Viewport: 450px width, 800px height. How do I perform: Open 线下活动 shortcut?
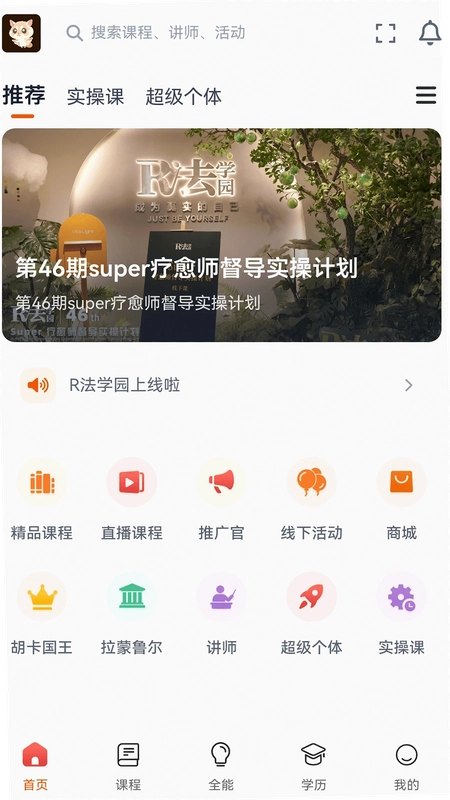[311, 499]
